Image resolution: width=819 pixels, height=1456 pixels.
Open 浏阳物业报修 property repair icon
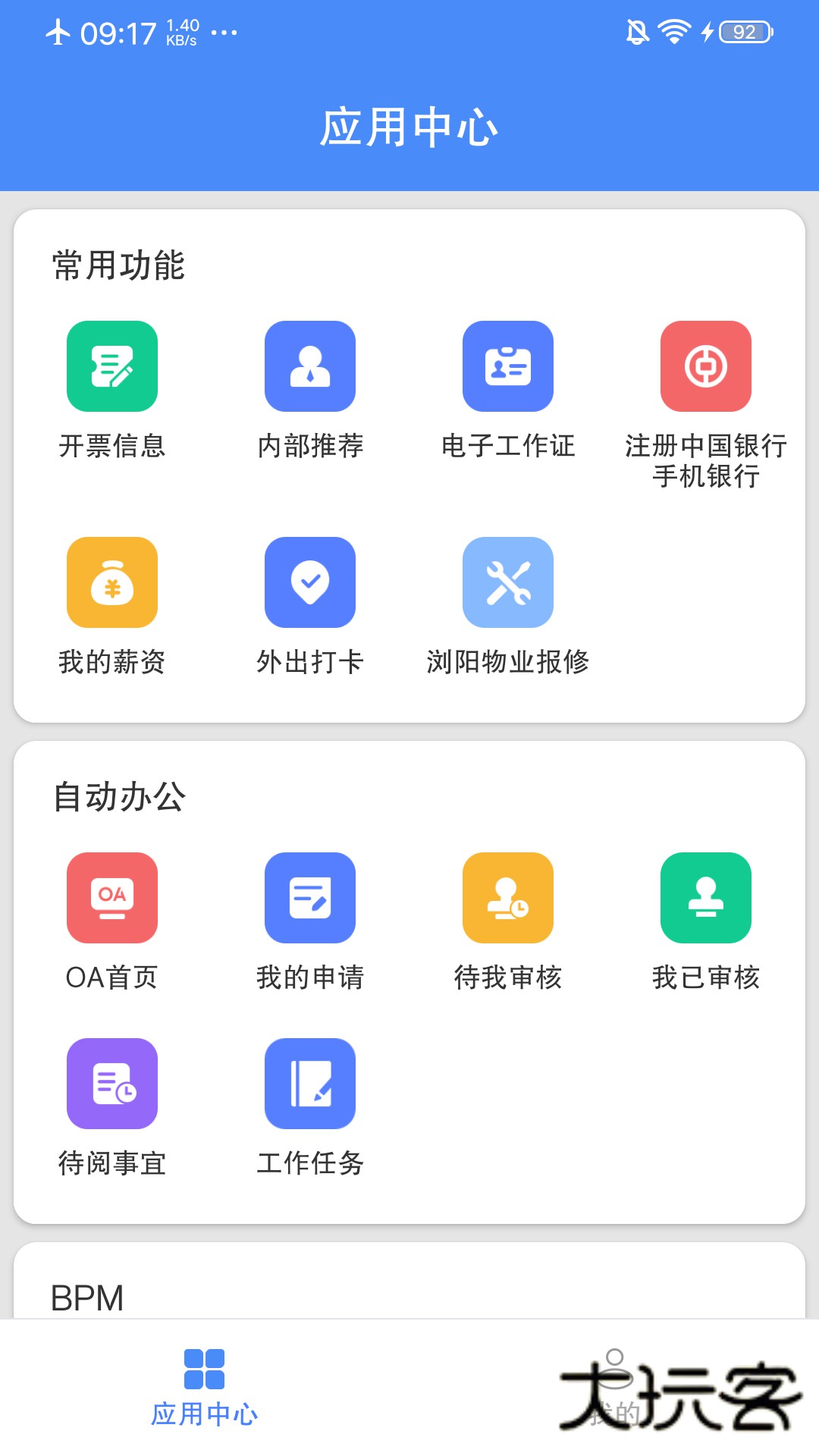pyautogui.click(x=507, y=582)
